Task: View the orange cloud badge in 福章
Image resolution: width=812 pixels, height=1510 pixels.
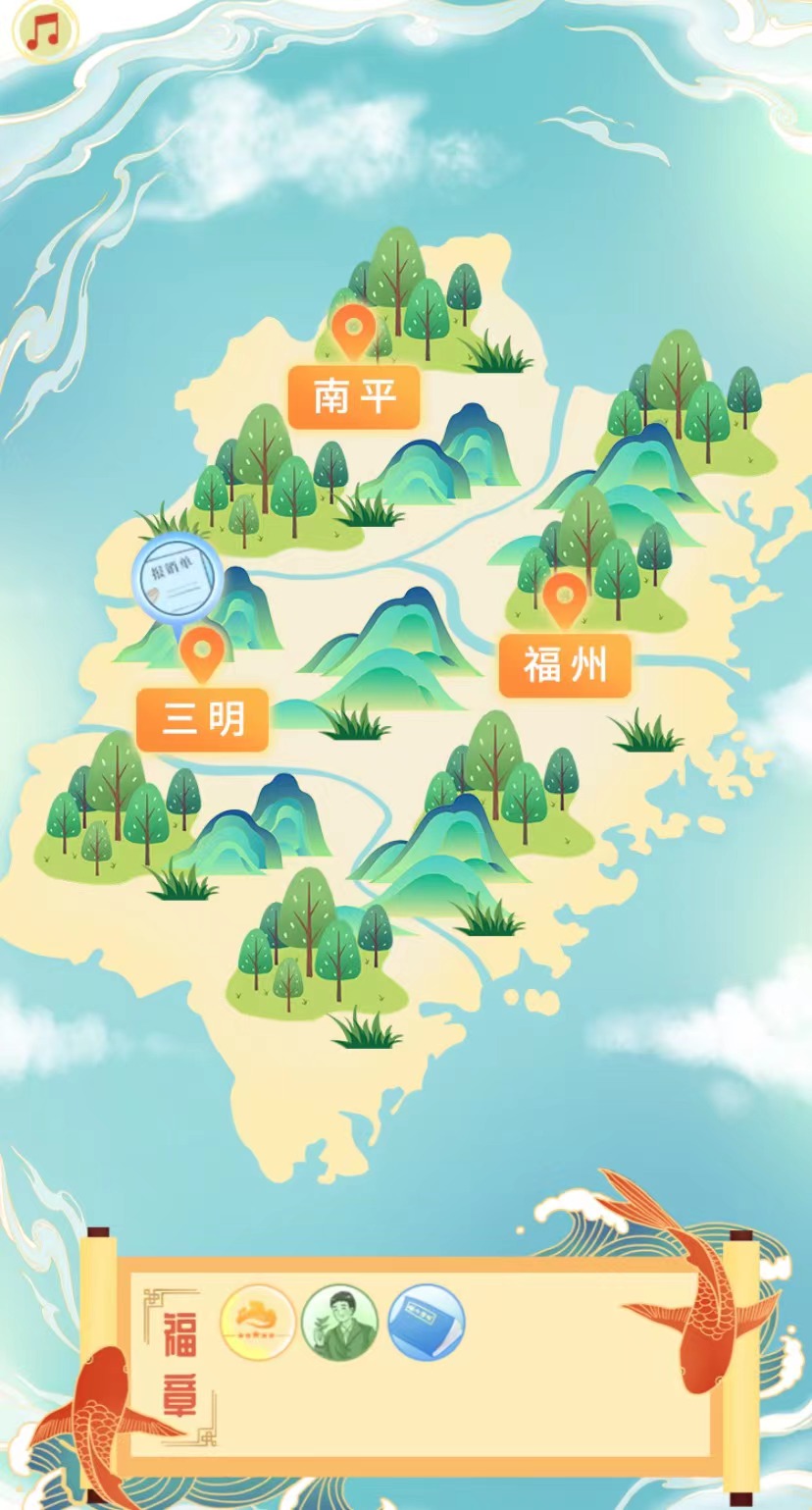Action: point(257,1322)
